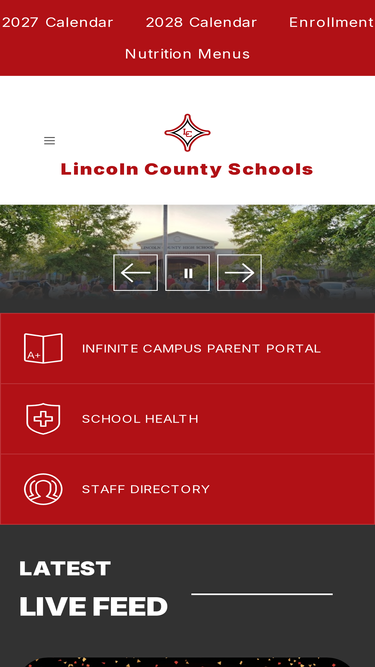Screen dimensions: 375x667
Task: Pause the photo slideshow
Action: pos(188,273)
